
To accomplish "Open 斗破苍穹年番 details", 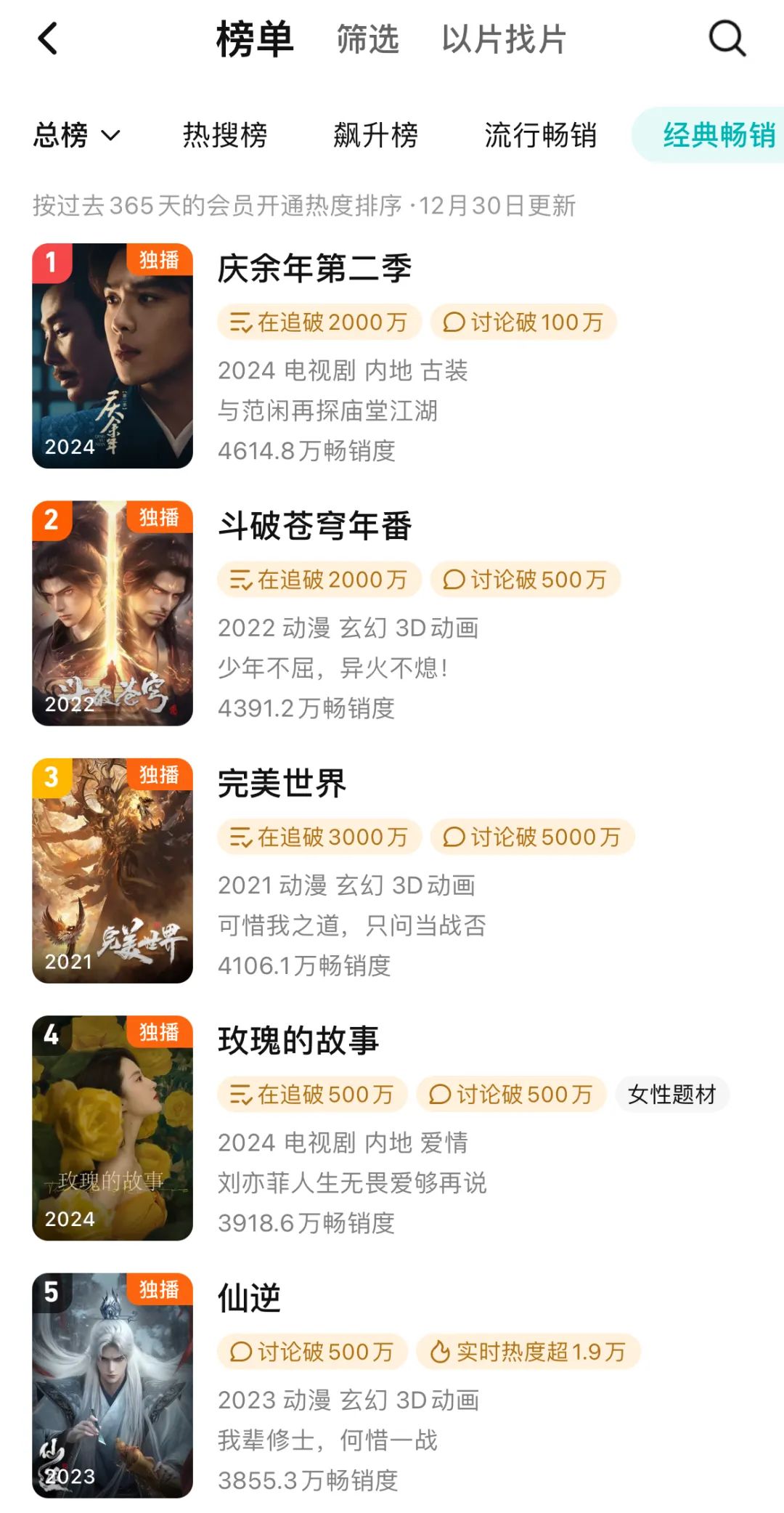I will pos(314,526).
